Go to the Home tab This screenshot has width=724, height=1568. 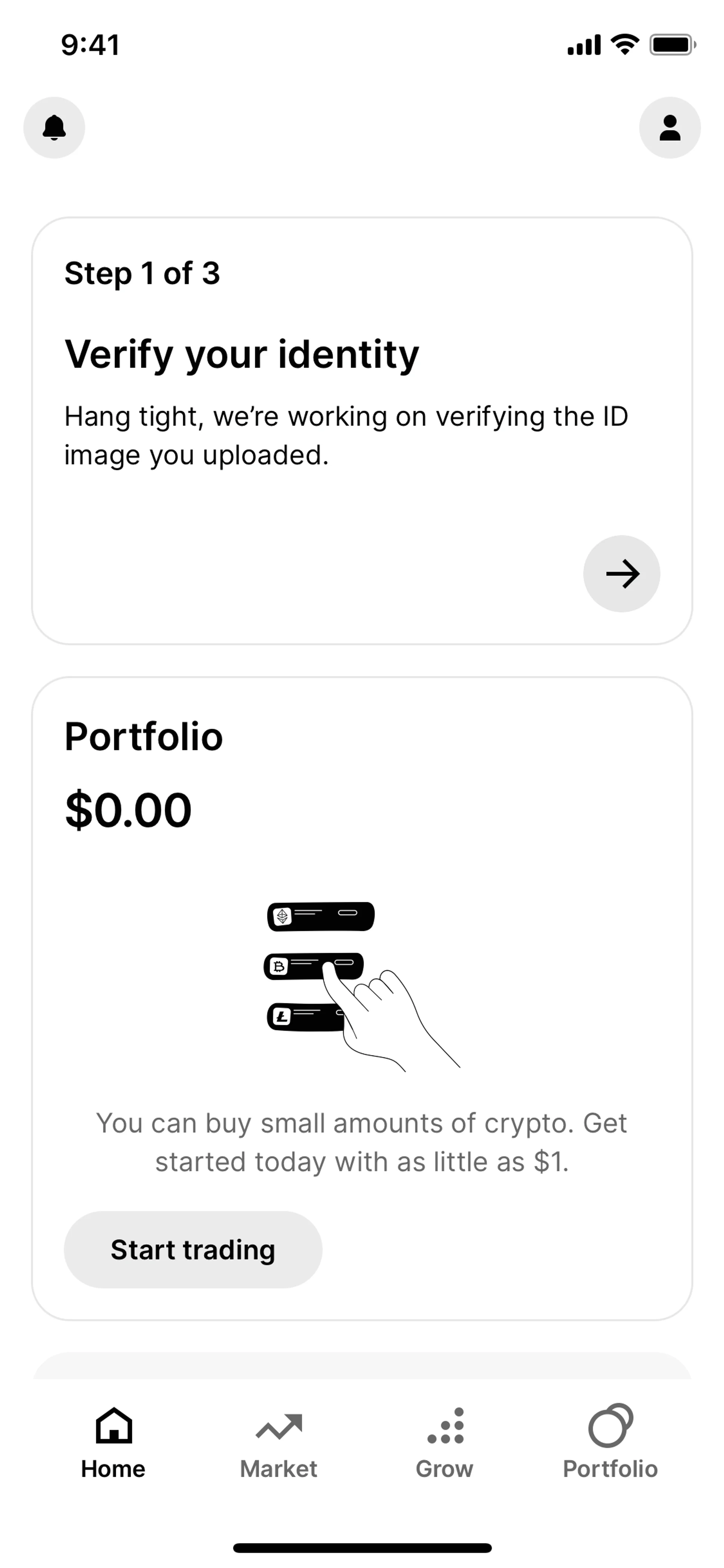click(x=113, y=1443)
